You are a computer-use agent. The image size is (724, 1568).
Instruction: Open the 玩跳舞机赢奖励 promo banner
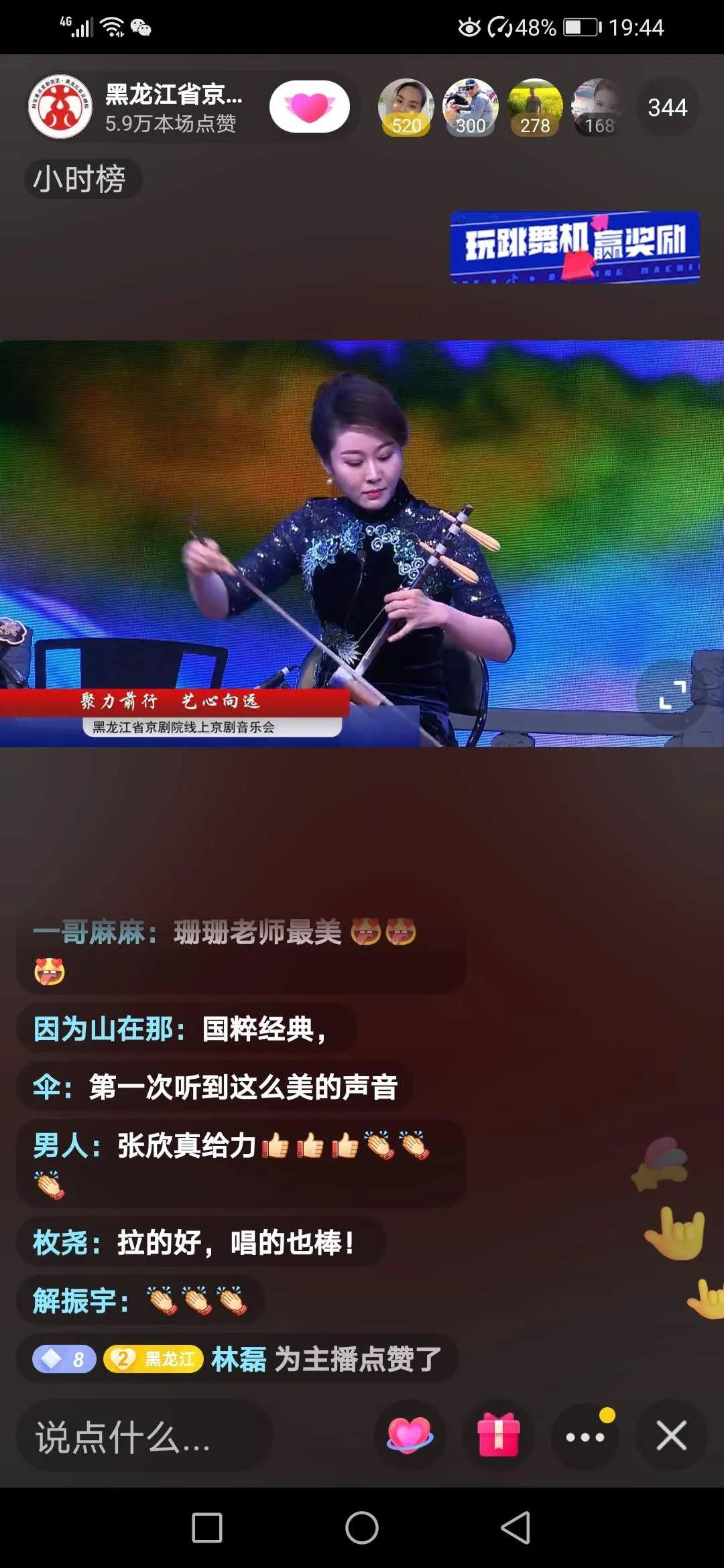(x=575, y=247)
